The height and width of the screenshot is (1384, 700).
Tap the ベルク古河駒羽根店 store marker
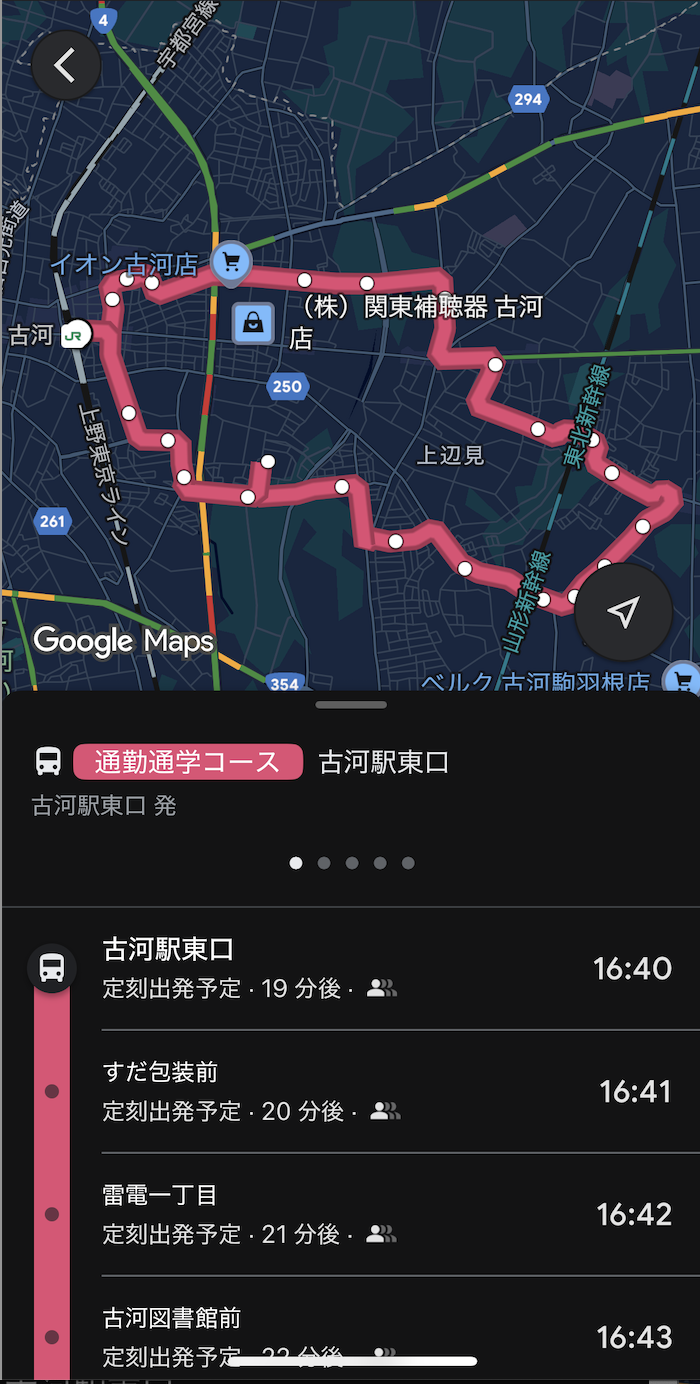[683, 679]
